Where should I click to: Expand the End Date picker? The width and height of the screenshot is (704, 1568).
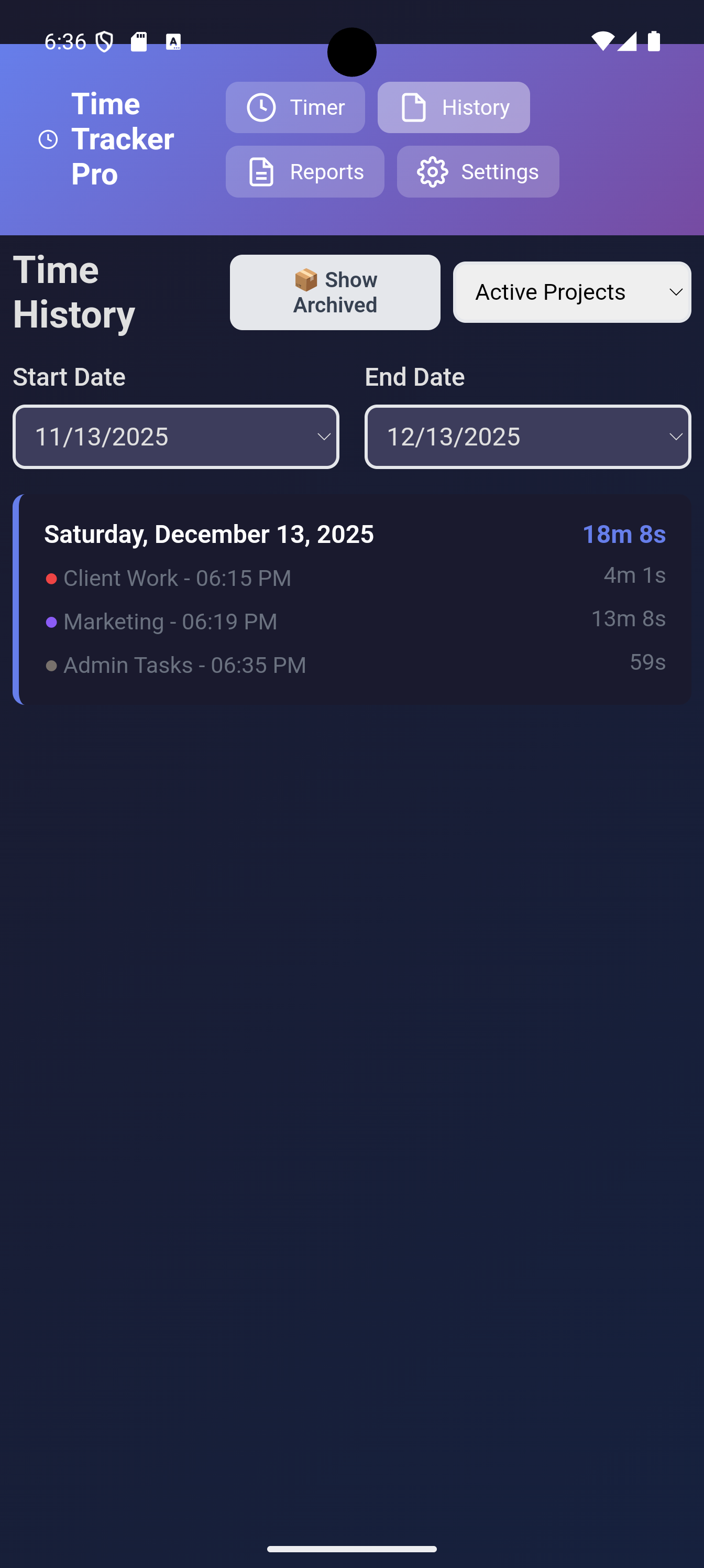click(x=527, y=437)
